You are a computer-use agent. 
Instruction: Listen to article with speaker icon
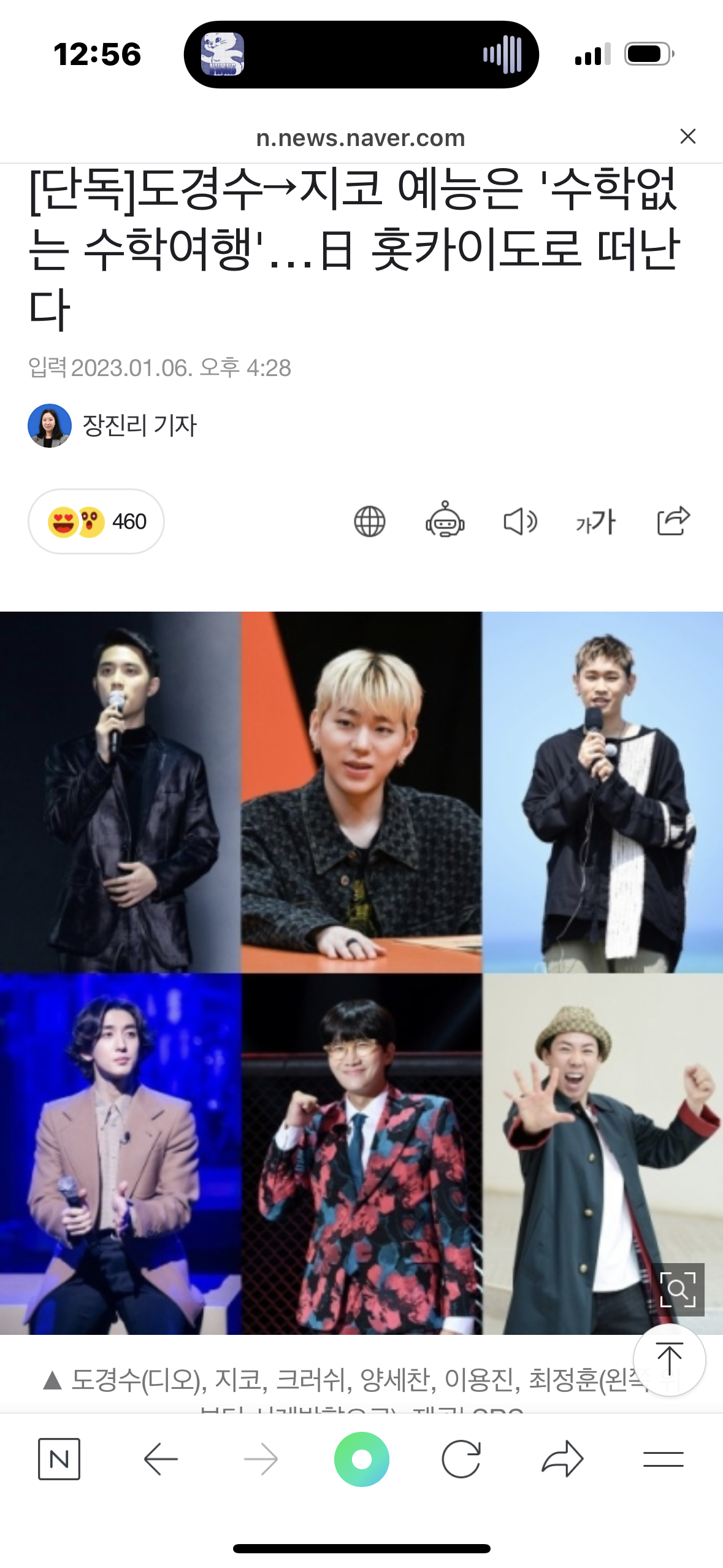point(520,521)
